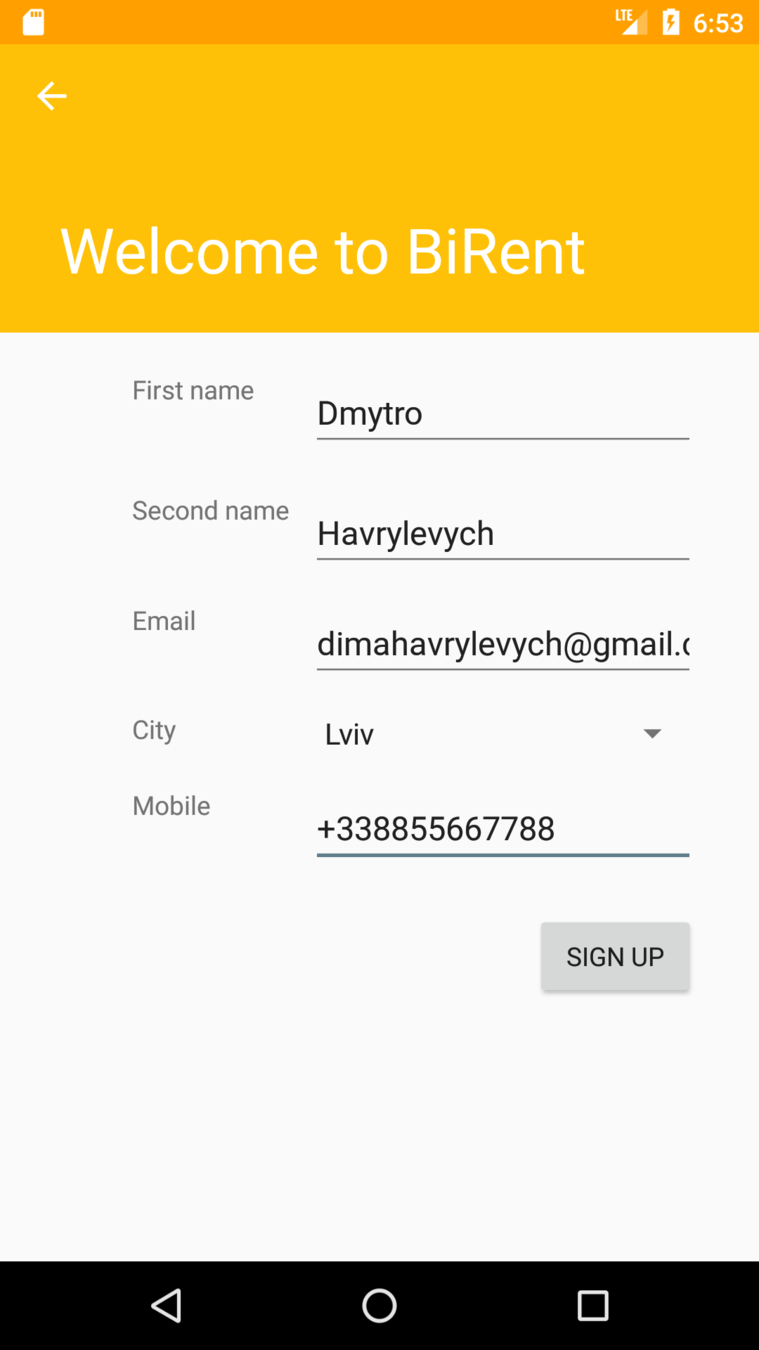759x1350 pixels.
Task: Tap the Second name text field
Action: click(502, 534)
